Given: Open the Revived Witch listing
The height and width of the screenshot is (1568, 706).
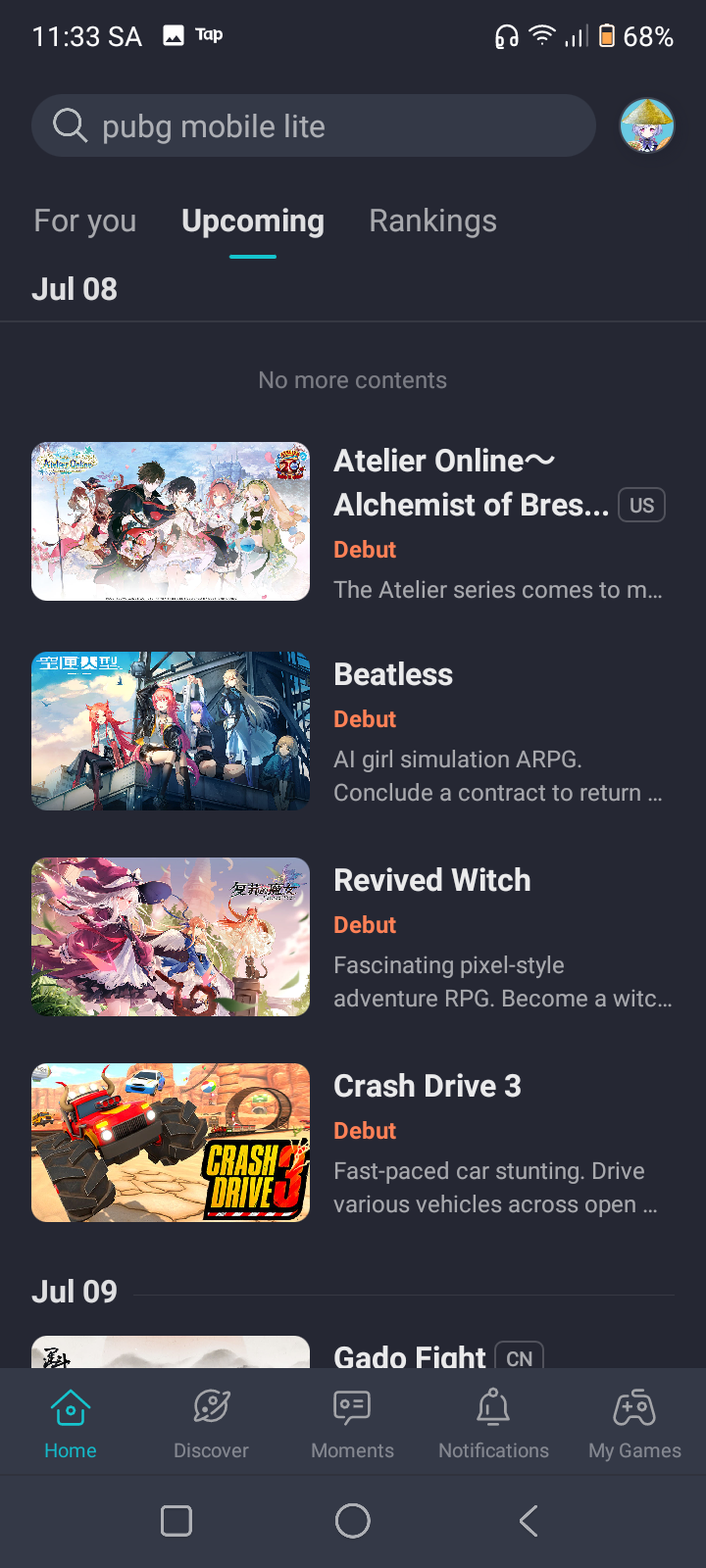Looking at the screenshot, I should (353, 937).
